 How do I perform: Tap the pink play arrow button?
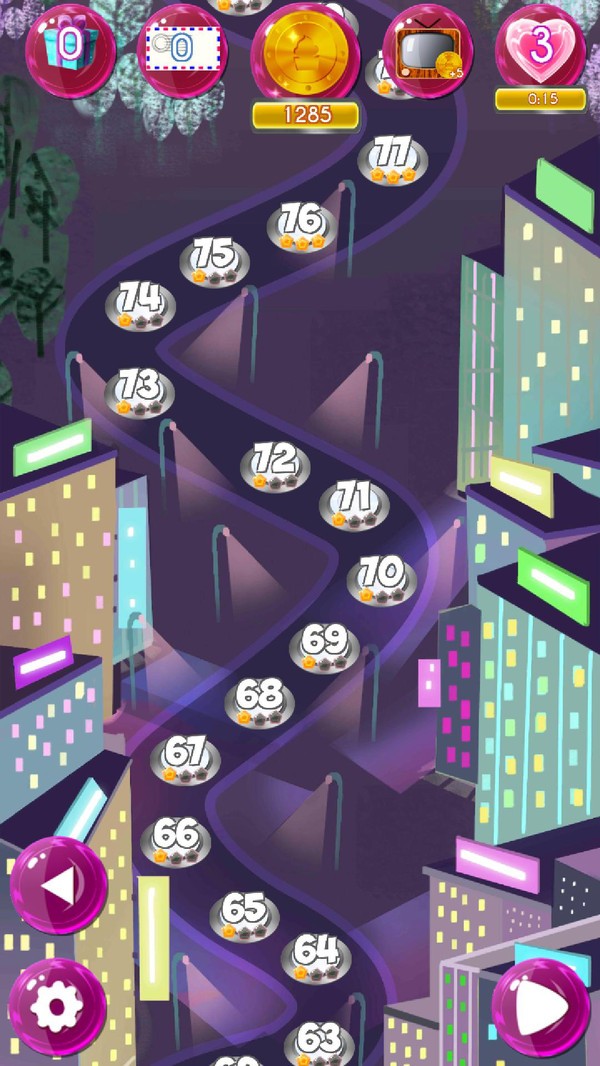tap(540, 1008)
